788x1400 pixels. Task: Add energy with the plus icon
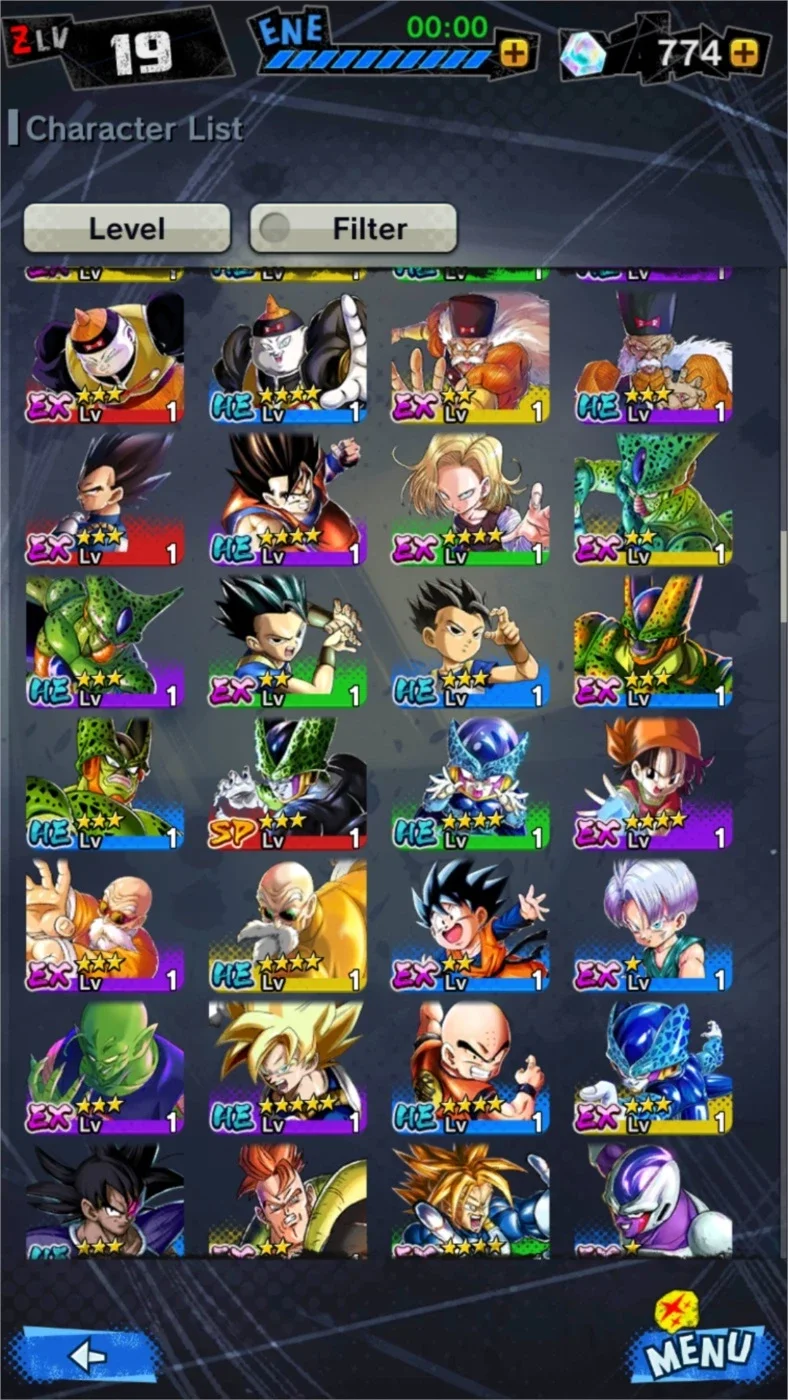514,53
